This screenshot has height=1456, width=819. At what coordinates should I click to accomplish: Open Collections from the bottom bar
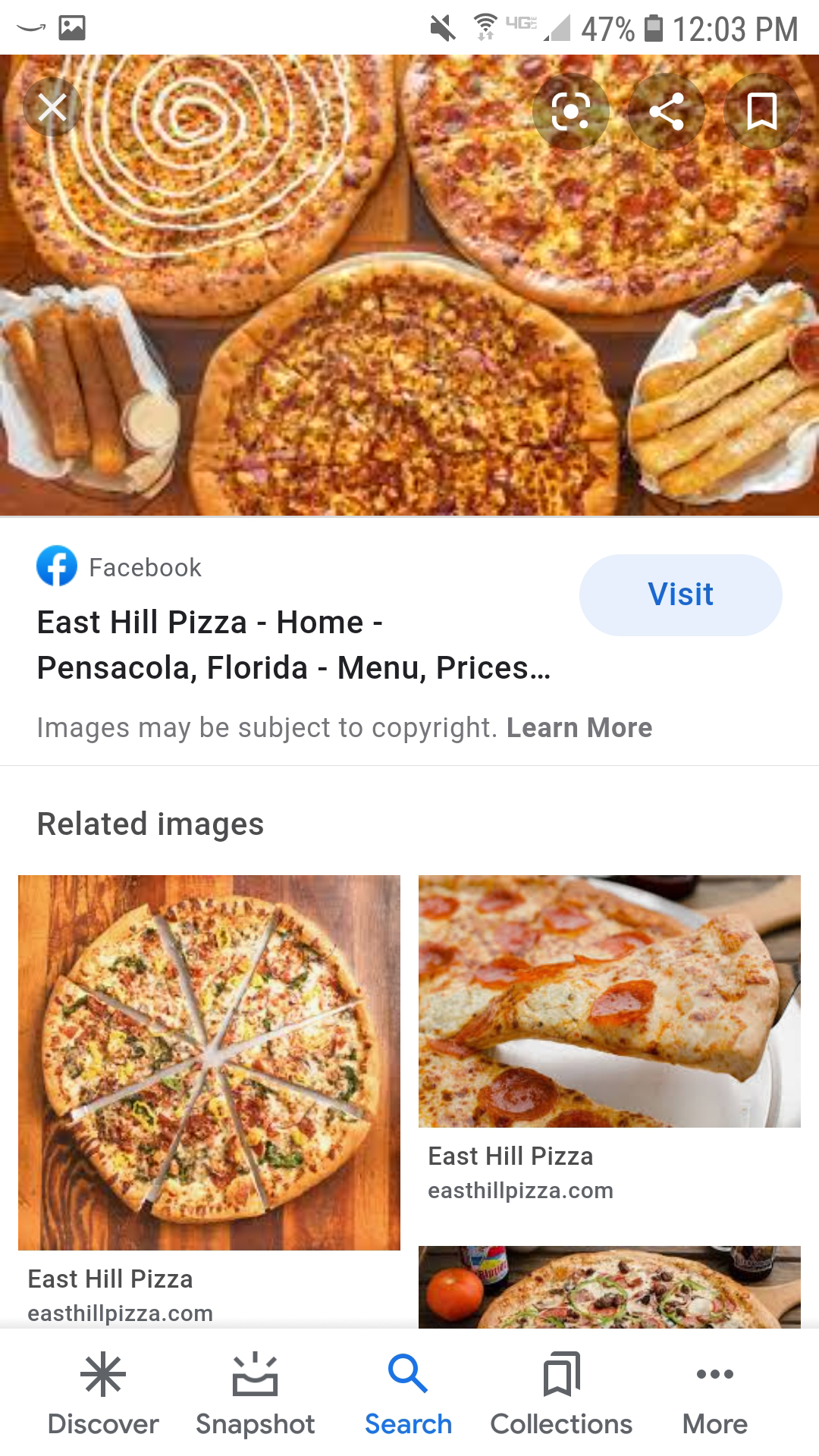click(560, 1373)
